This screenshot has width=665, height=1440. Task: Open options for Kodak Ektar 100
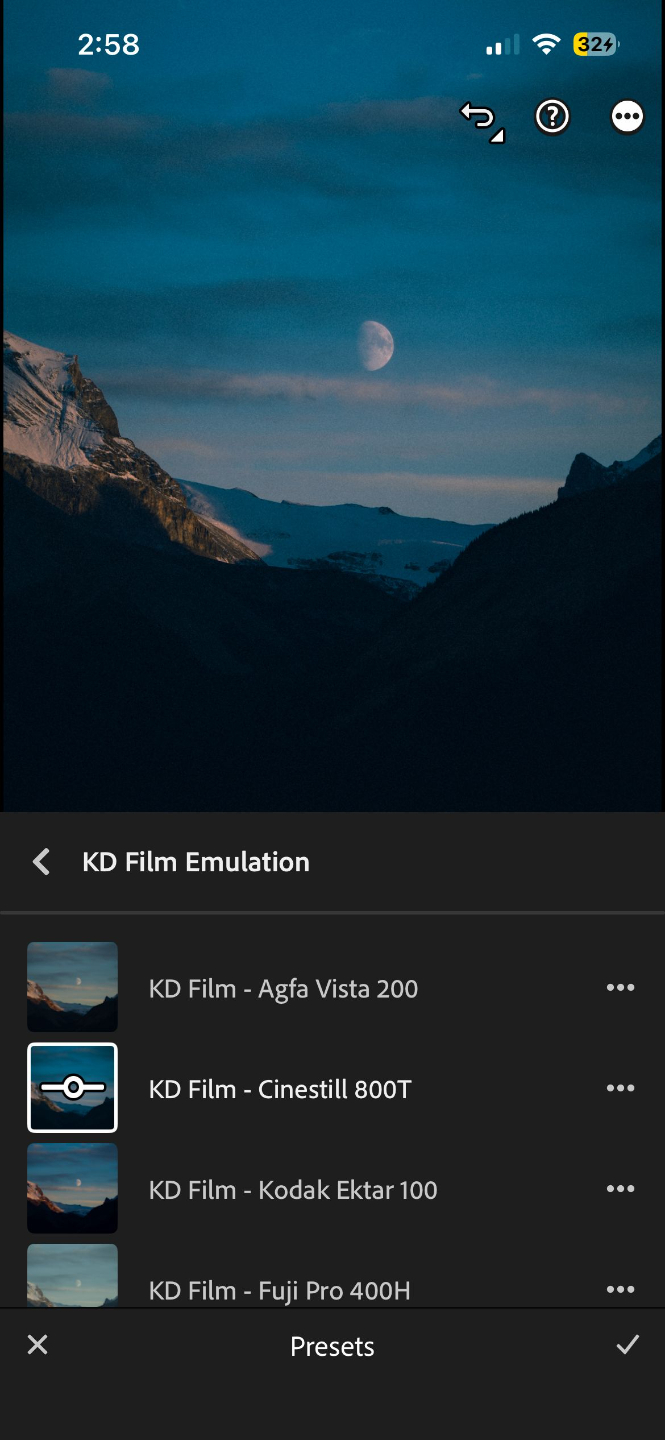pyautogui.click(x=620, y=1189)
